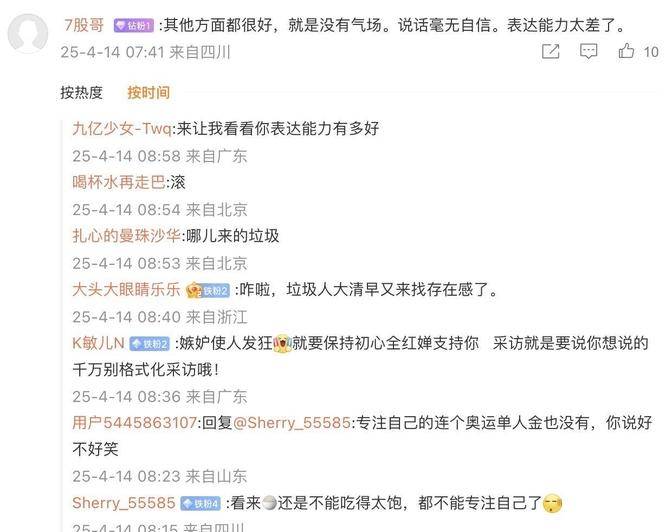The image size is (672, 532).
Task: Open 大头大眼睛乐乐's profile
Action: click(126, 290)
